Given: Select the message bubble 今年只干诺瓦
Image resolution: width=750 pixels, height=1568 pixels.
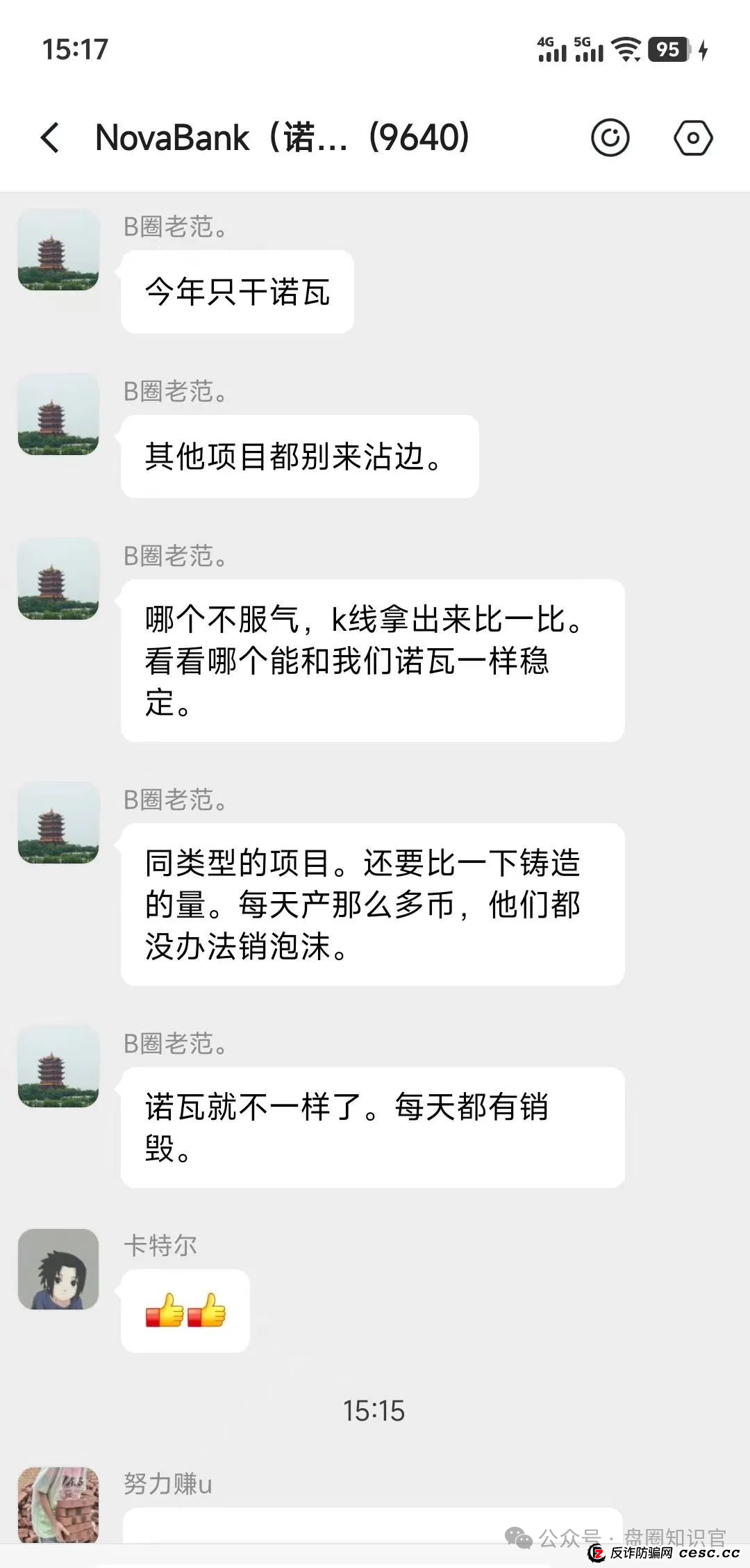Looking at the screenshot, I should 237,292.
